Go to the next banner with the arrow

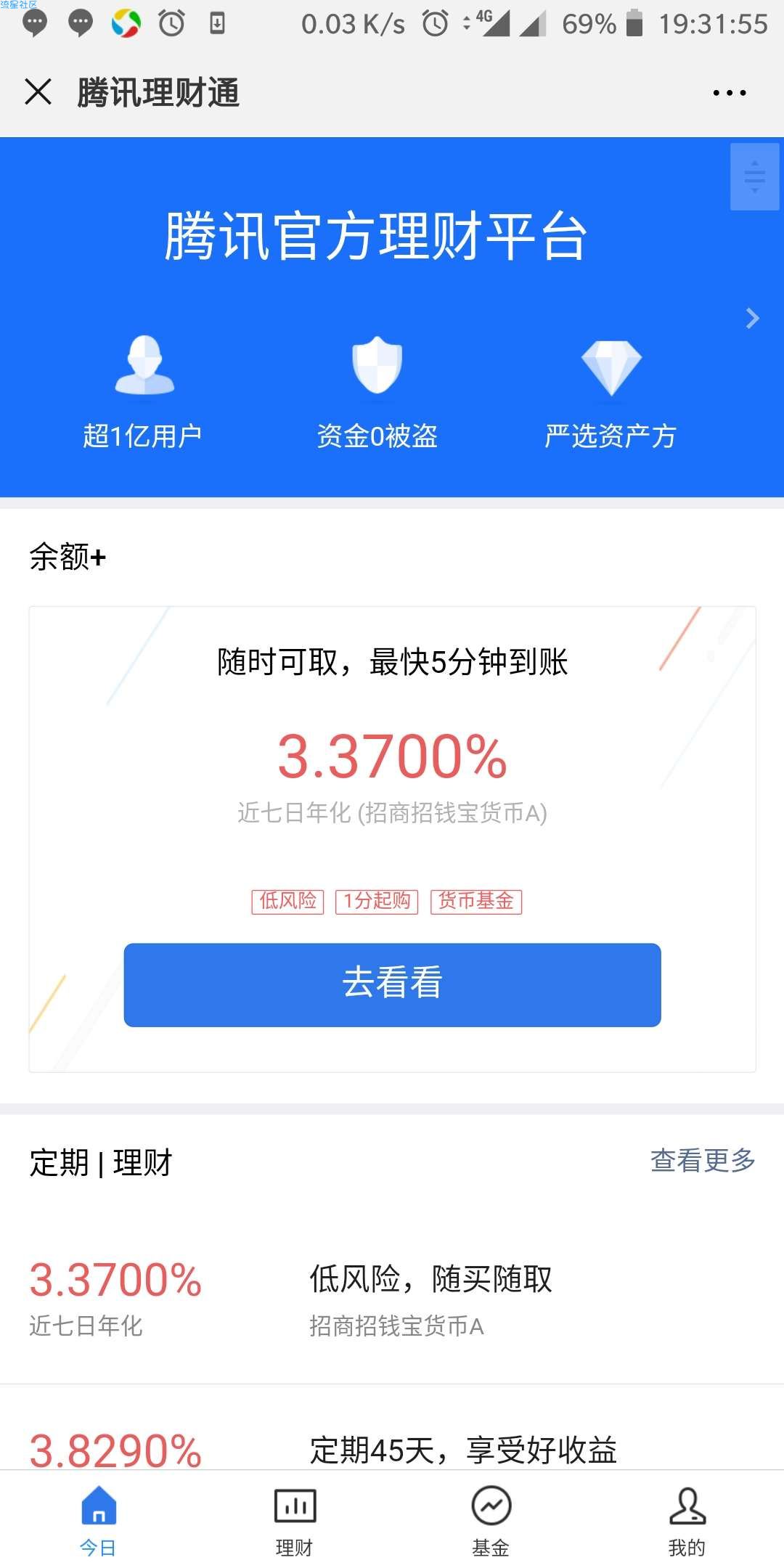coord(753,318)
